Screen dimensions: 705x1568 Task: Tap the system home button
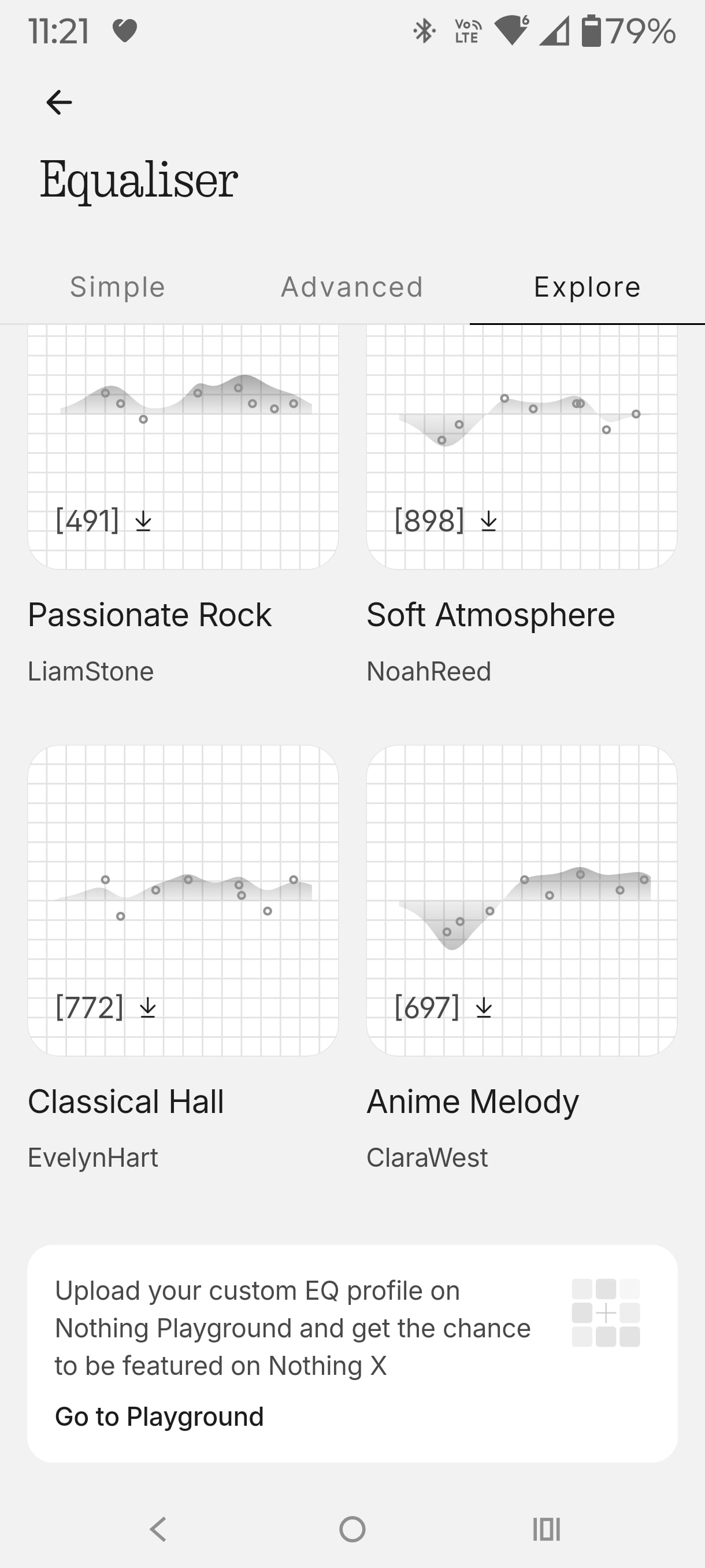pyautogui.click(x=352, y=1529)
